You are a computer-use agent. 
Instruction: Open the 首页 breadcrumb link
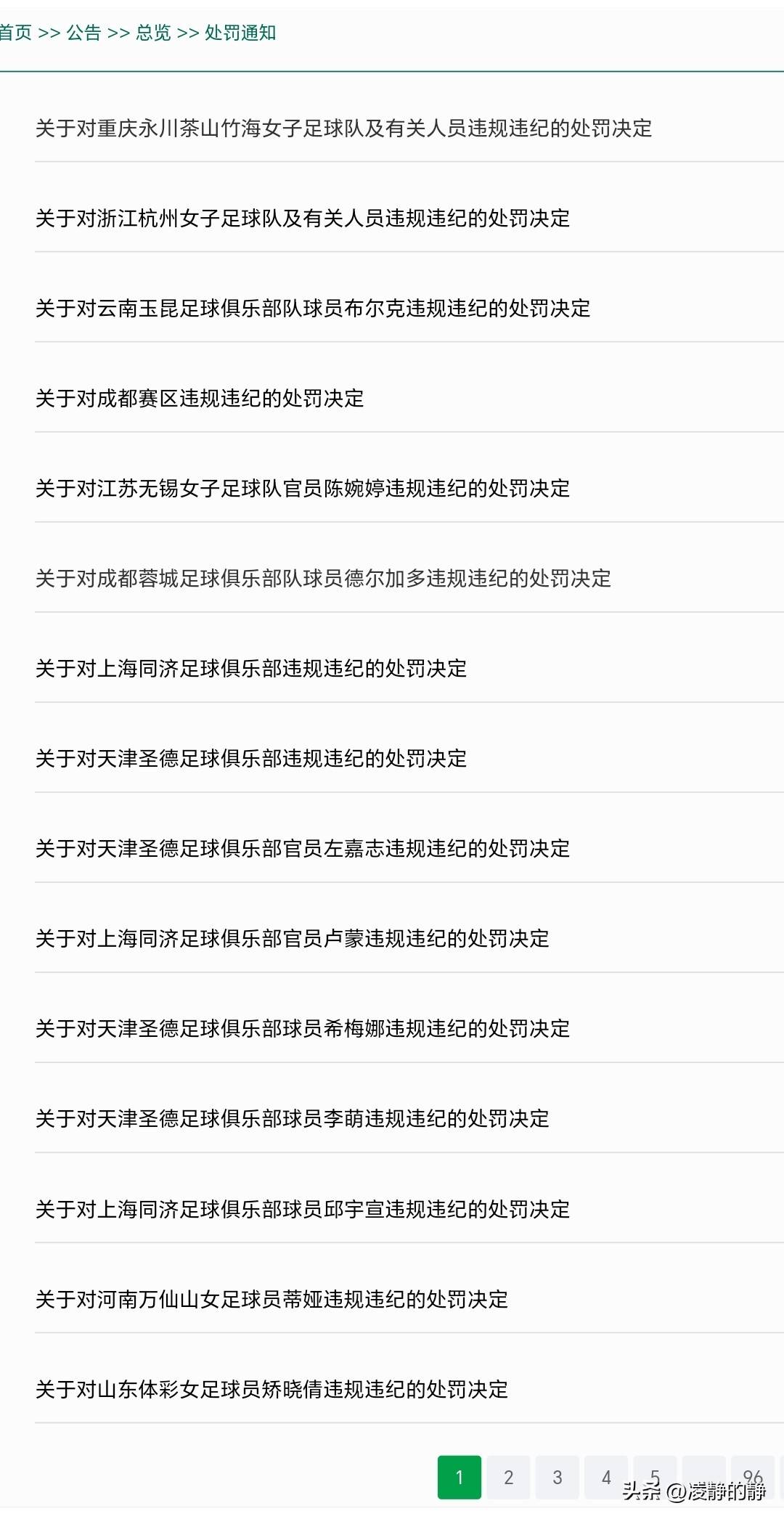(x=15, y=33)
